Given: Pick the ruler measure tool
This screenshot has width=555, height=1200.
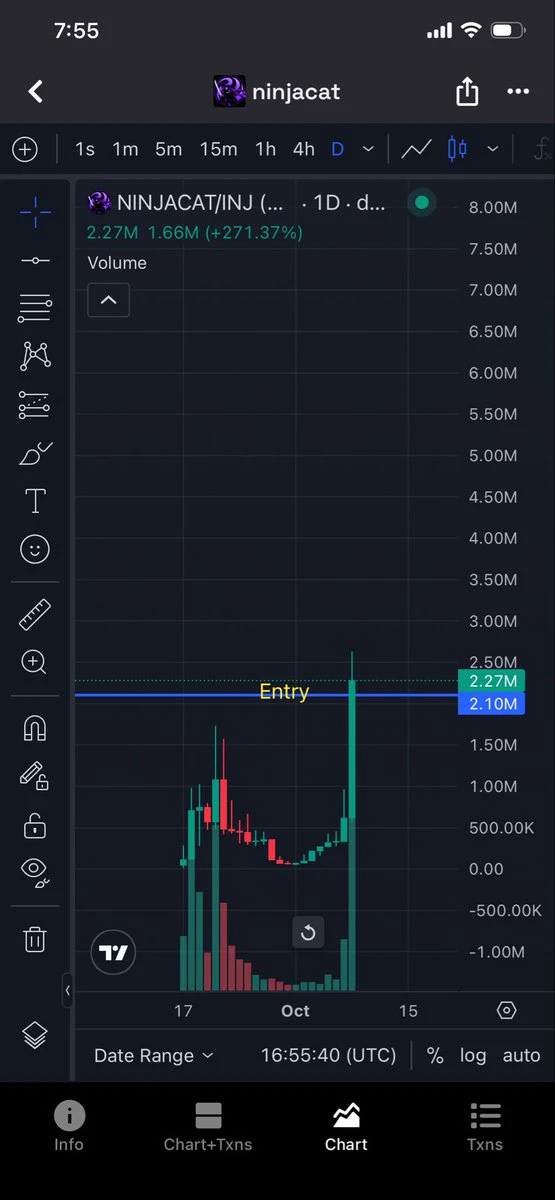Looking at the screenshot, I should [35, 614].
